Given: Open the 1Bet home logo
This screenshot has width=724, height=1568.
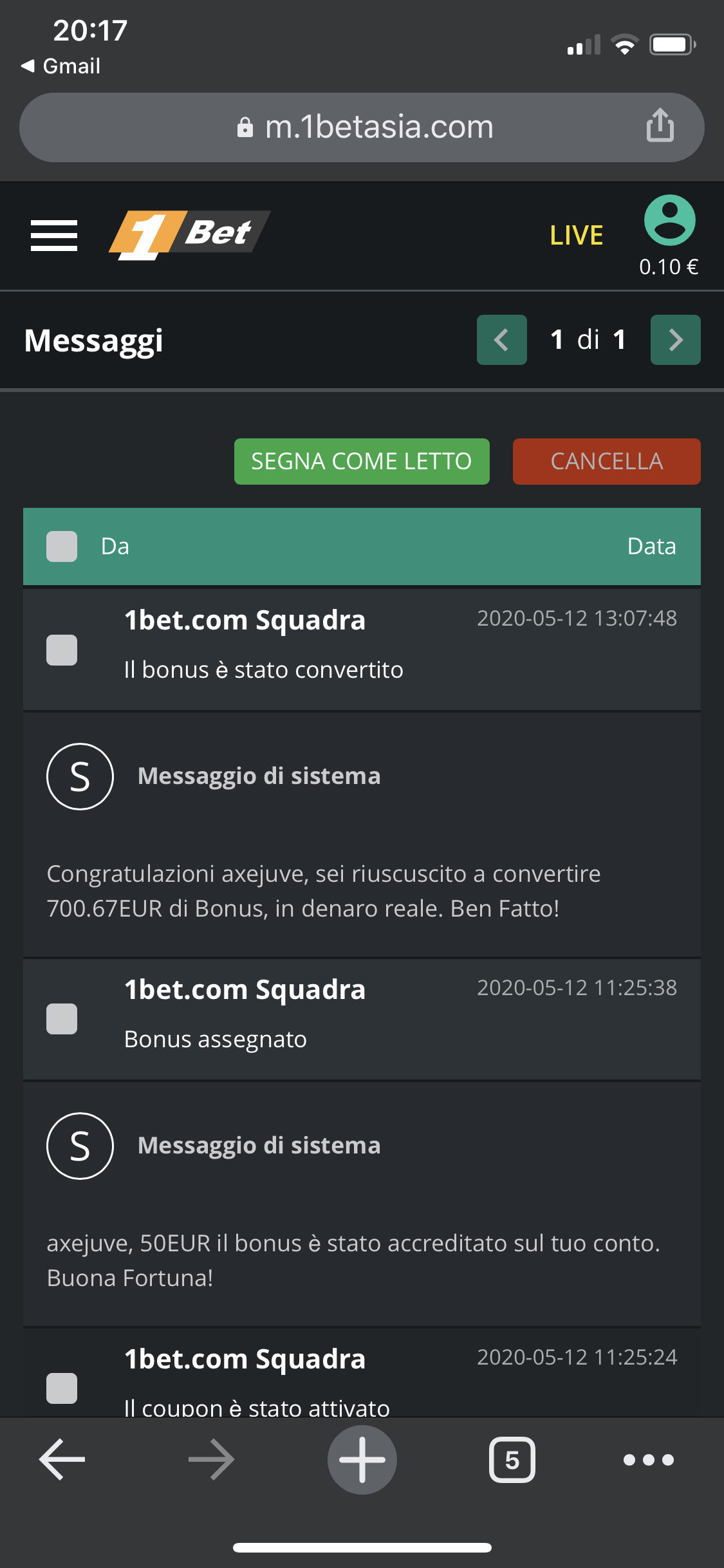Looking at the screenshot, I should pyautogui.click(x=190, y=235).
